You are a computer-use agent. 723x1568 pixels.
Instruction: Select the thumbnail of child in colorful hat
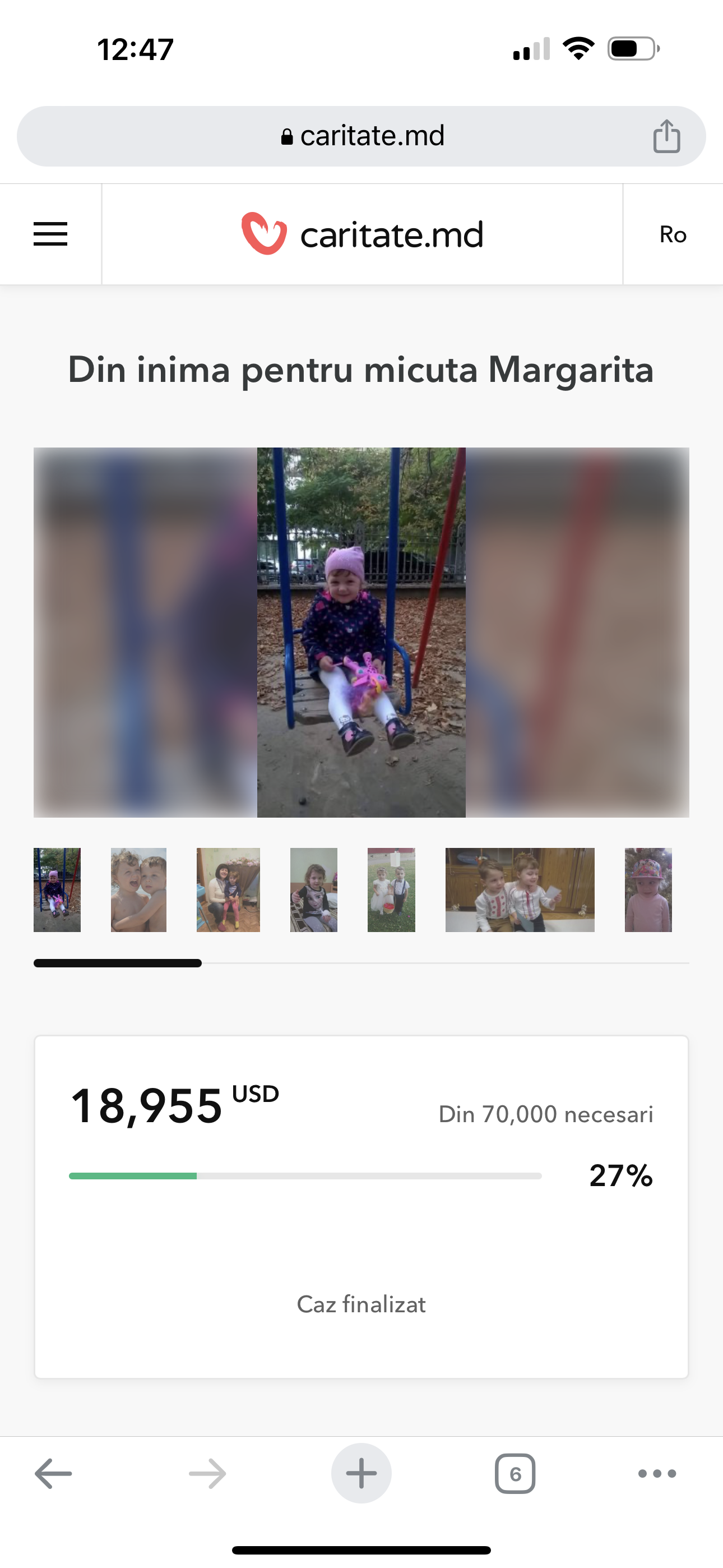pos(648,889)
